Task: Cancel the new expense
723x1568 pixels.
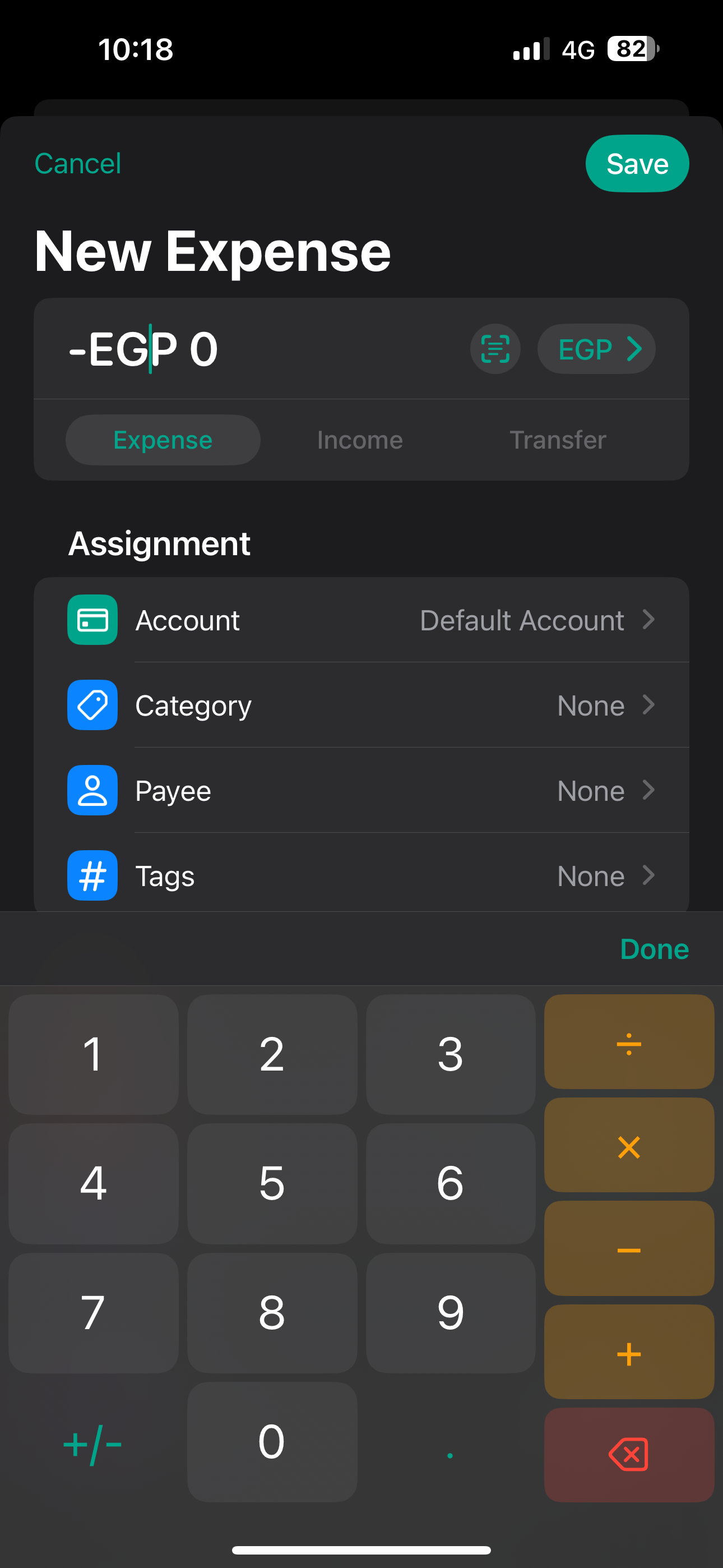Action: [x=78, y=164]
